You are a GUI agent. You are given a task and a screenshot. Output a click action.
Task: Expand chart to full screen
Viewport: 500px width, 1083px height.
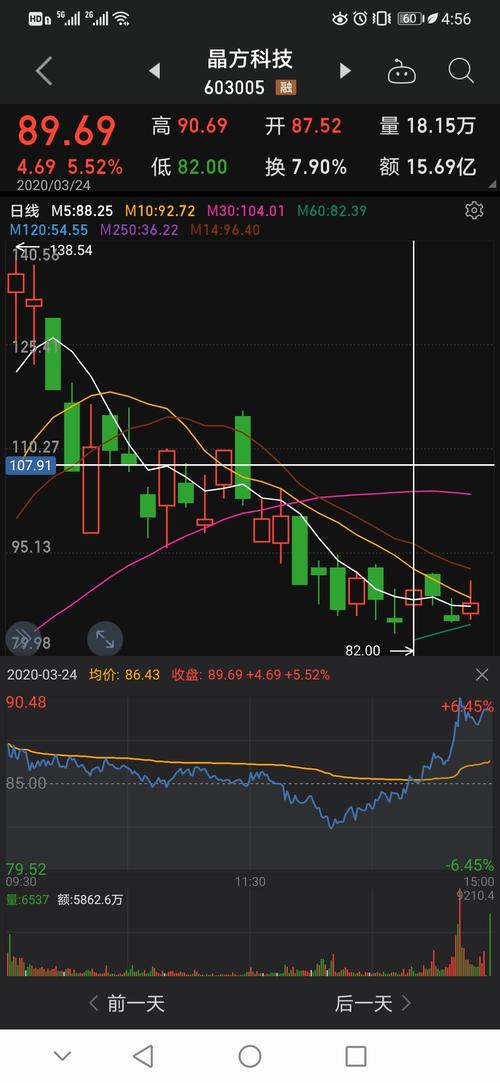(105, 639)
